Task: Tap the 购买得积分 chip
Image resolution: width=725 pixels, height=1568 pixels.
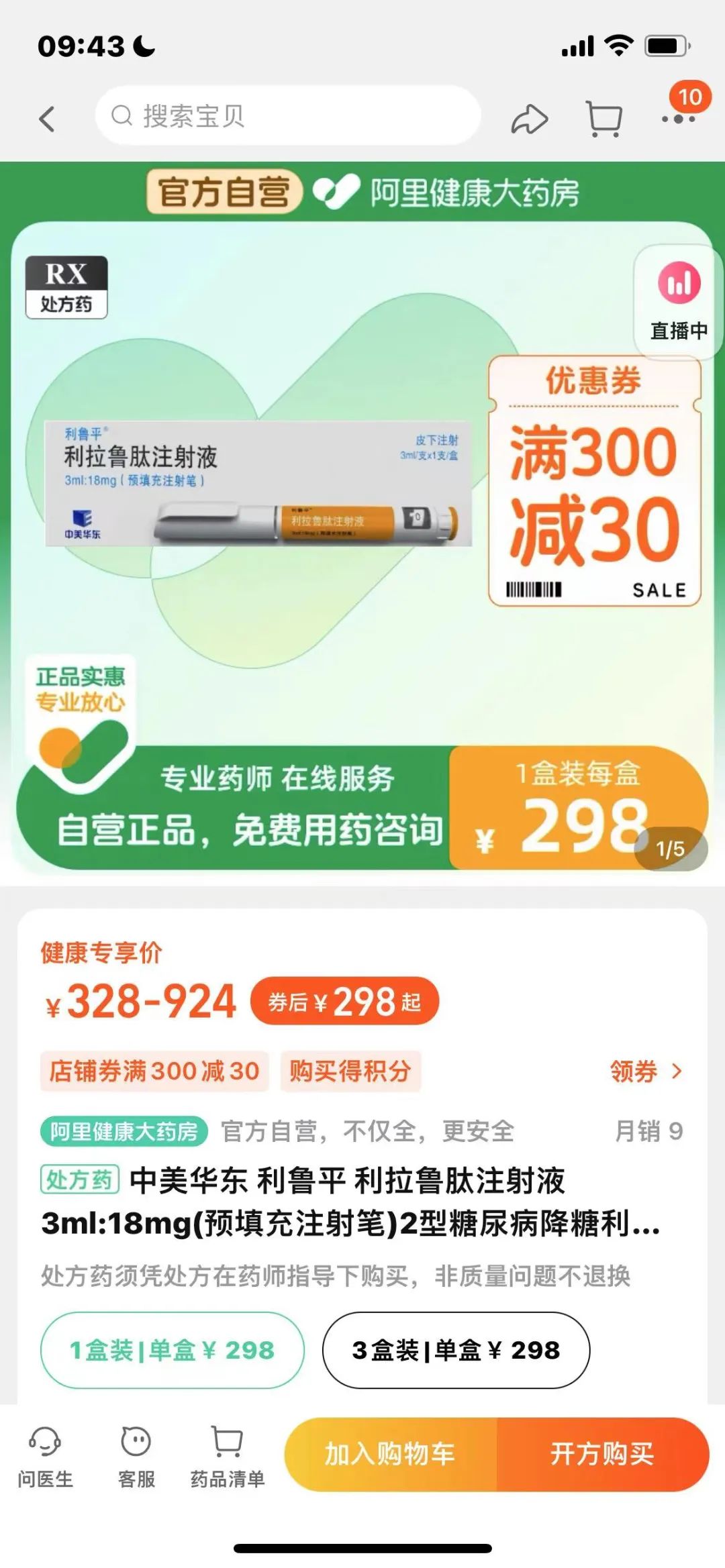Action: point(350,1072)
